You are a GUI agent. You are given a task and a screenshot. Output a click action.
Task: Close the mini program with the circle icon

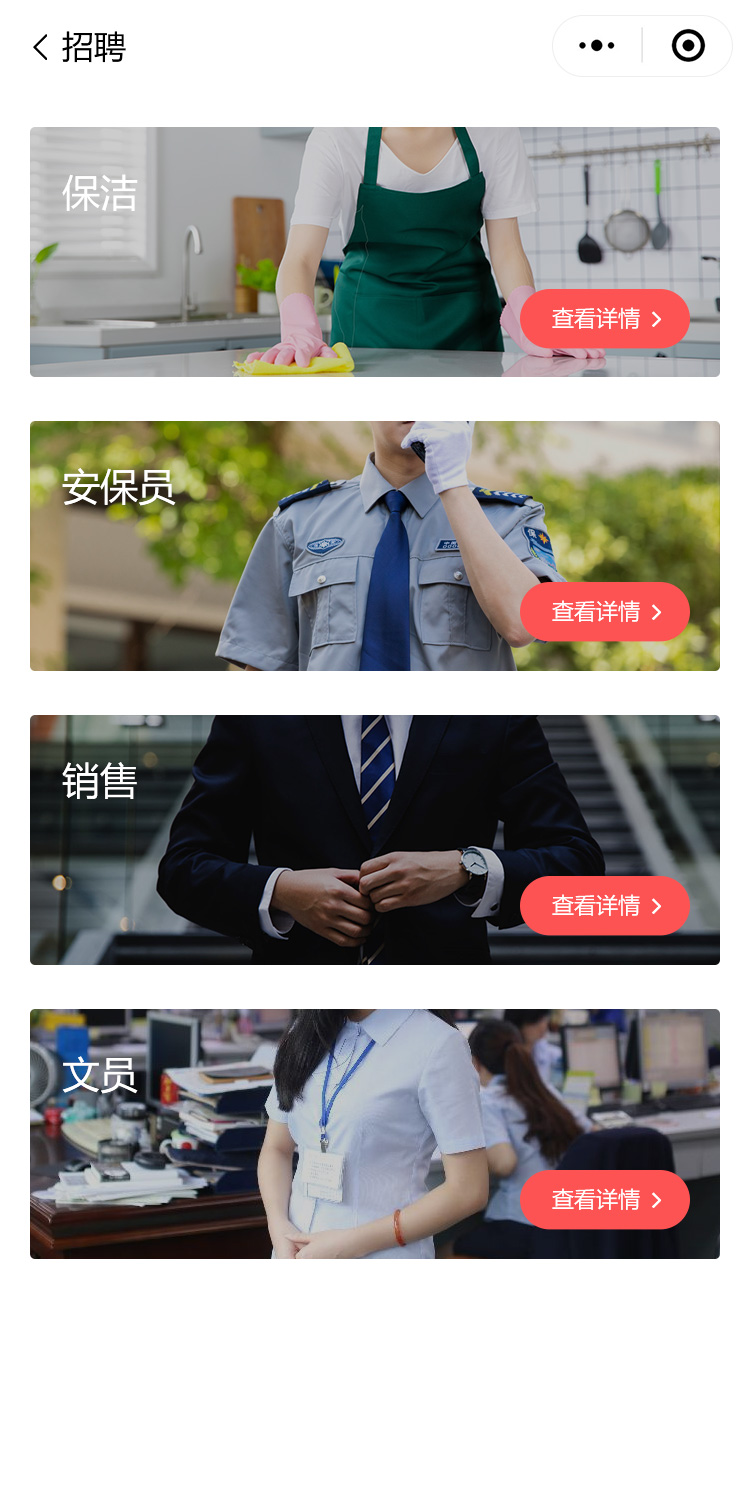(688, 46)
